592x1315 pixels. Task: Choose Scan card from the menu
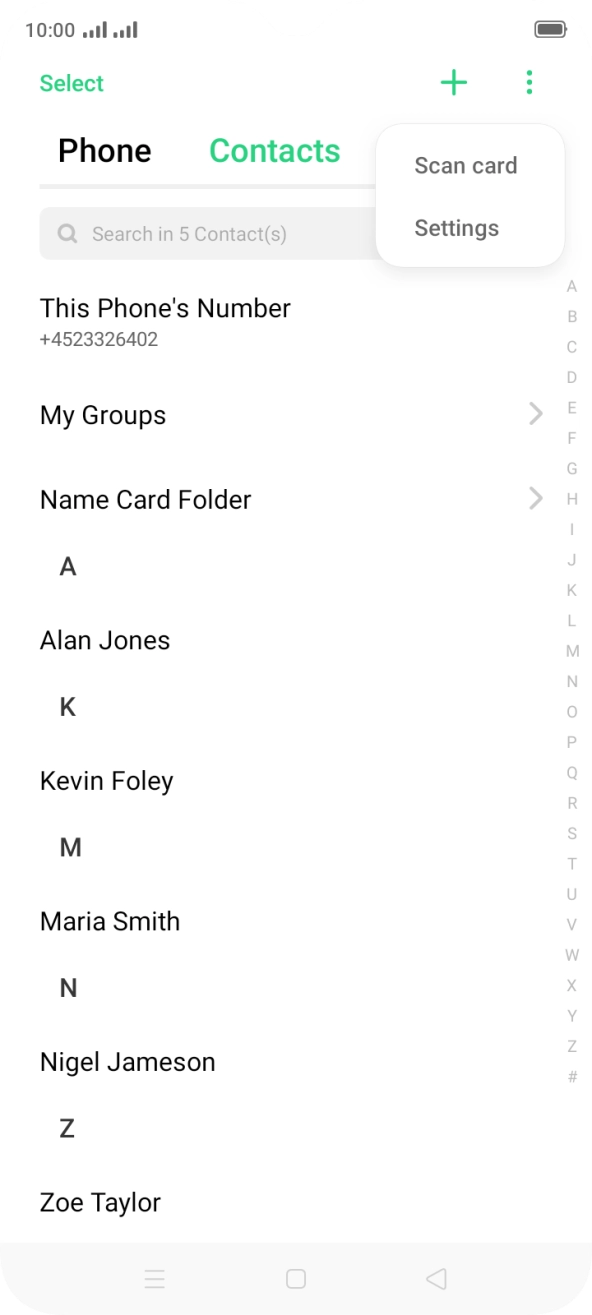(x=466, y=166)
